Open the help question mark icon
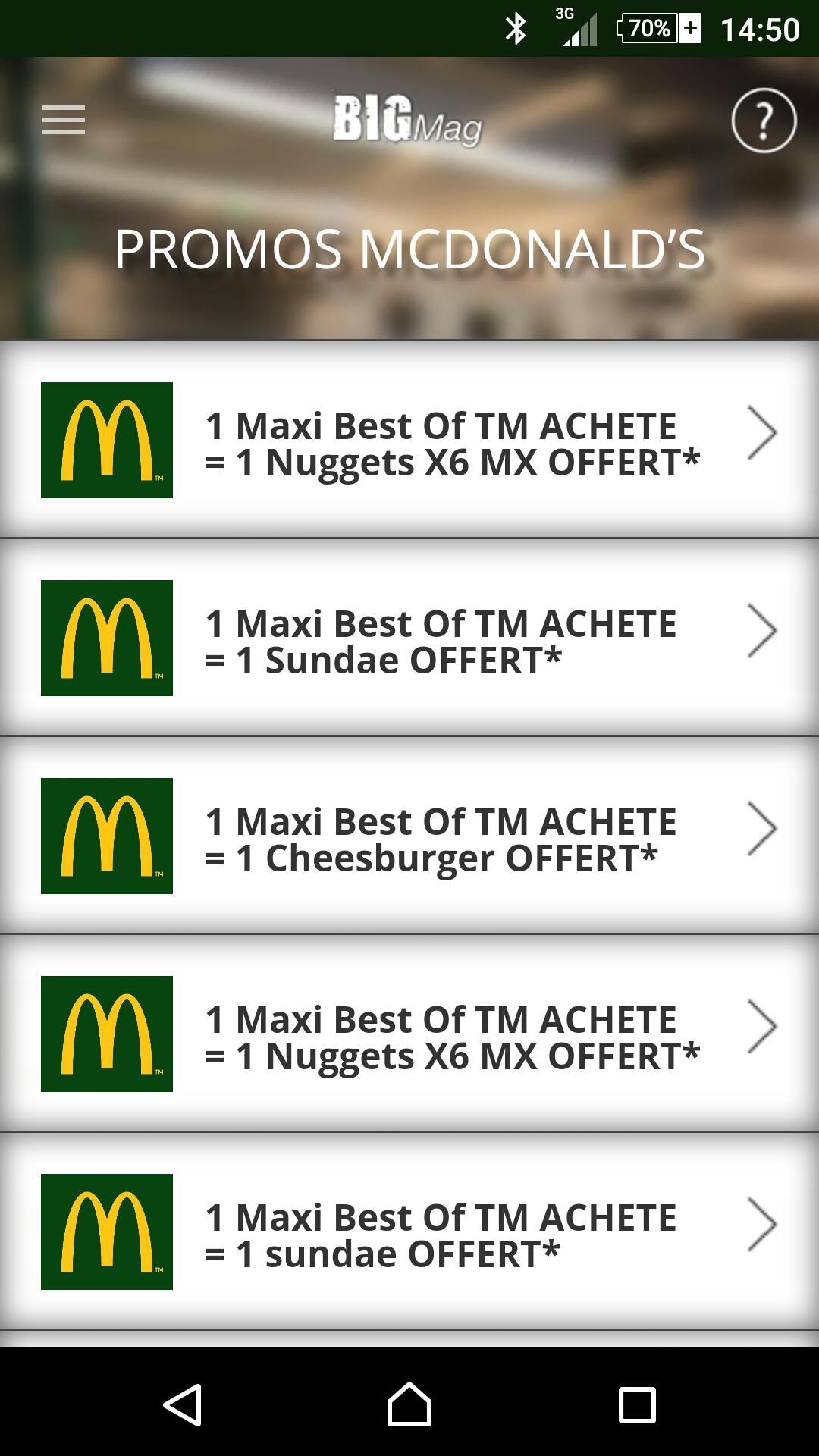This screenshot has width=819, height=1456. [x=763, y=121]
